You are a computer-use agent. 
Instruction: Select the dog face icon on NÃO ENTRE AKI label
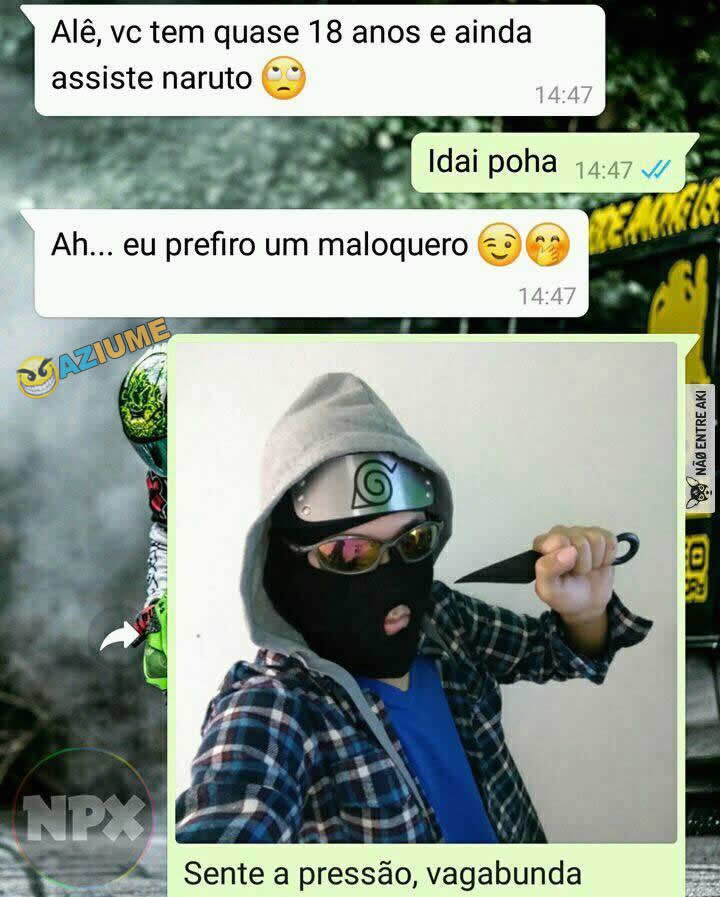(696, 490)
